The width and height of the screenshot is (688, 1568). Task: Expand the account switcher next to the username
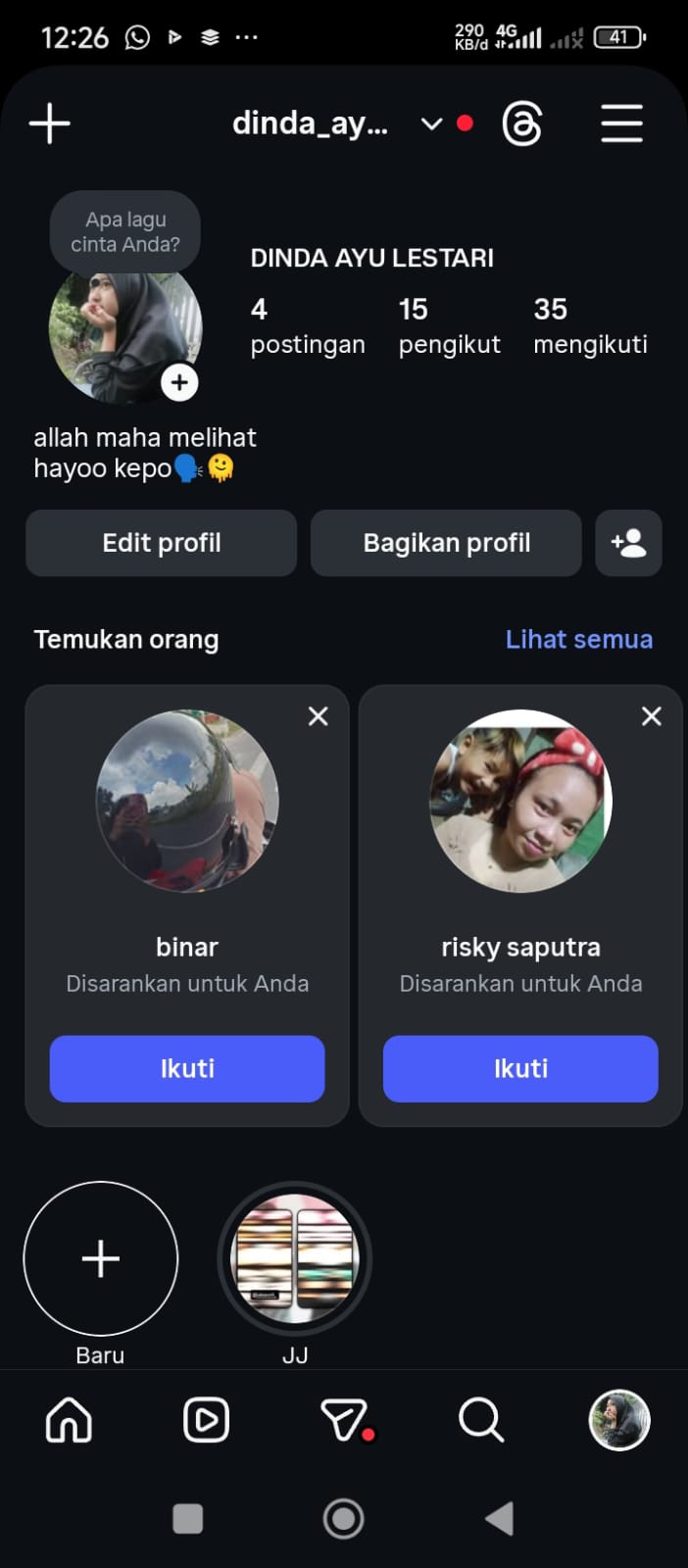431,123
